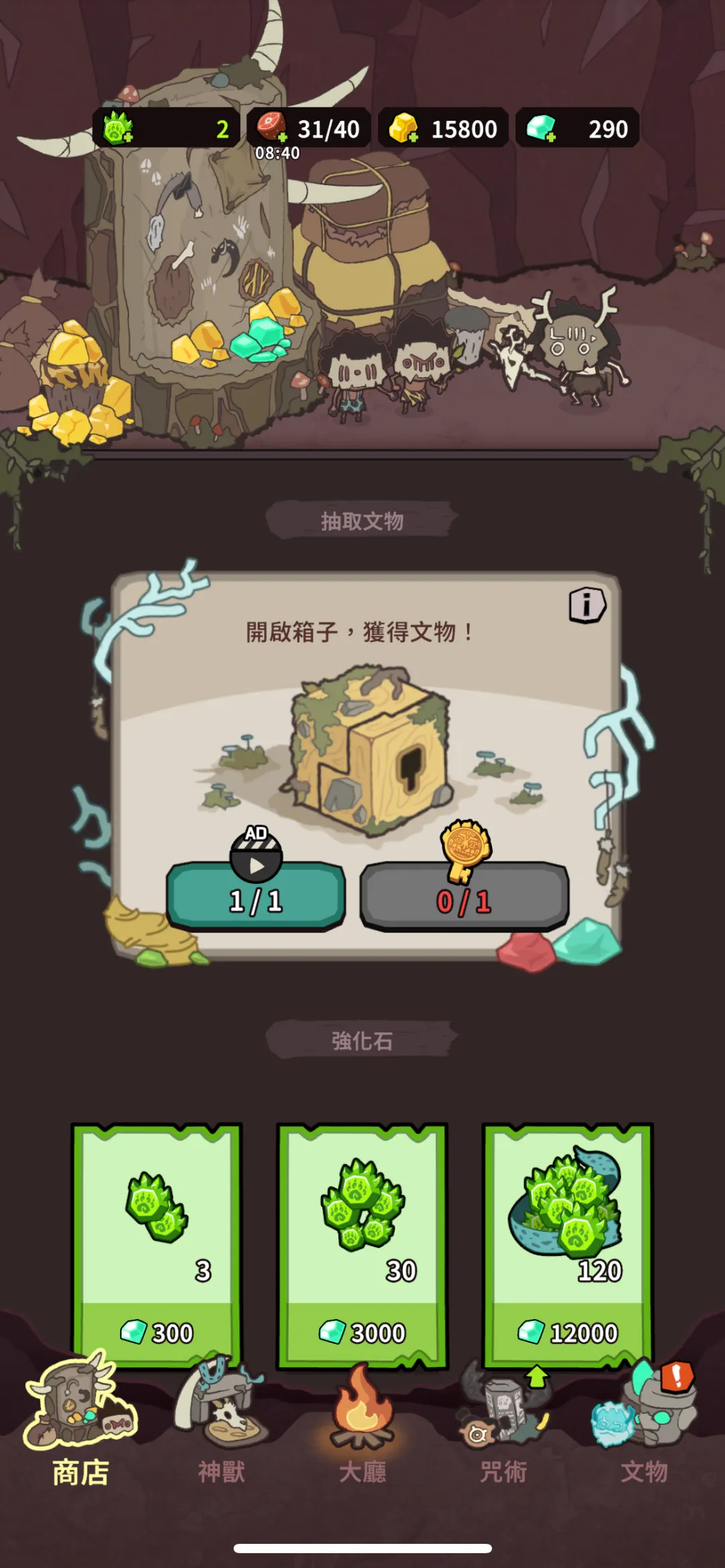Viewport: 725px width, 1568px height.
Task: Add more green enhancement stones
Action: (119, 128)
